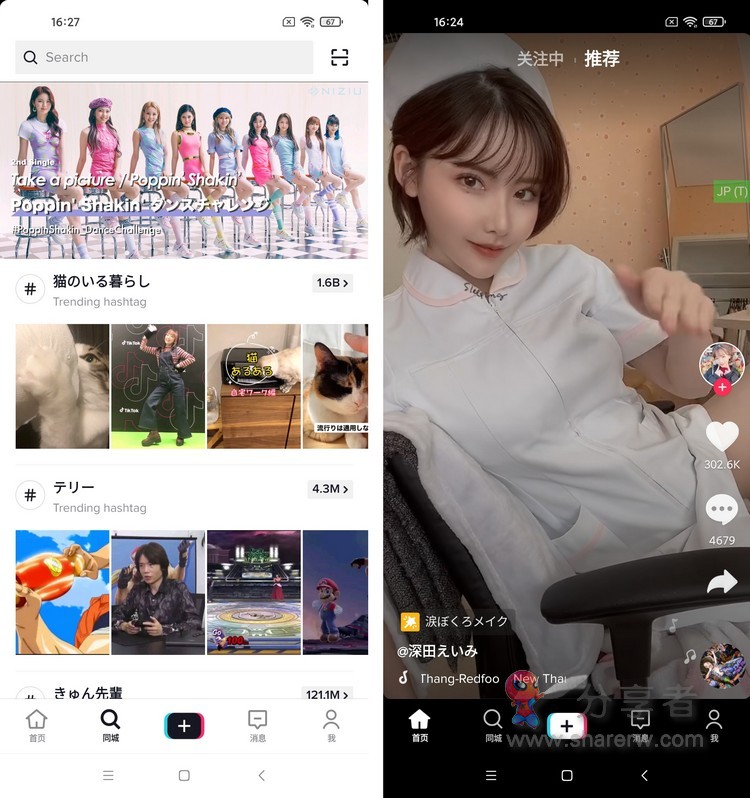750x798 pixels.
Task: Share this video with the arrow icon
Action: coord(722,583)
